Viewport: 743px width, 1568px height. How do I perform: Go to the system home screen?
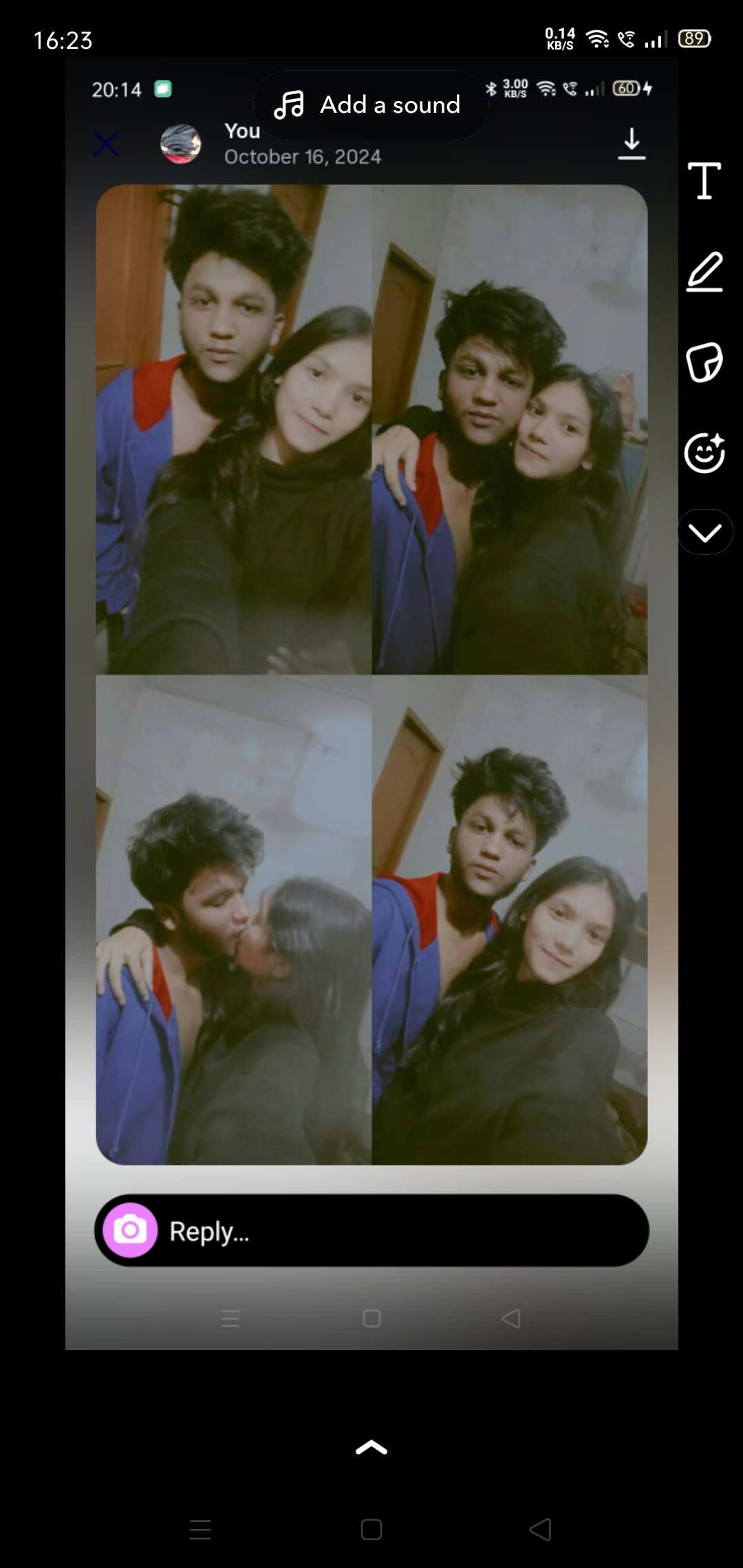click(371, 1529)
